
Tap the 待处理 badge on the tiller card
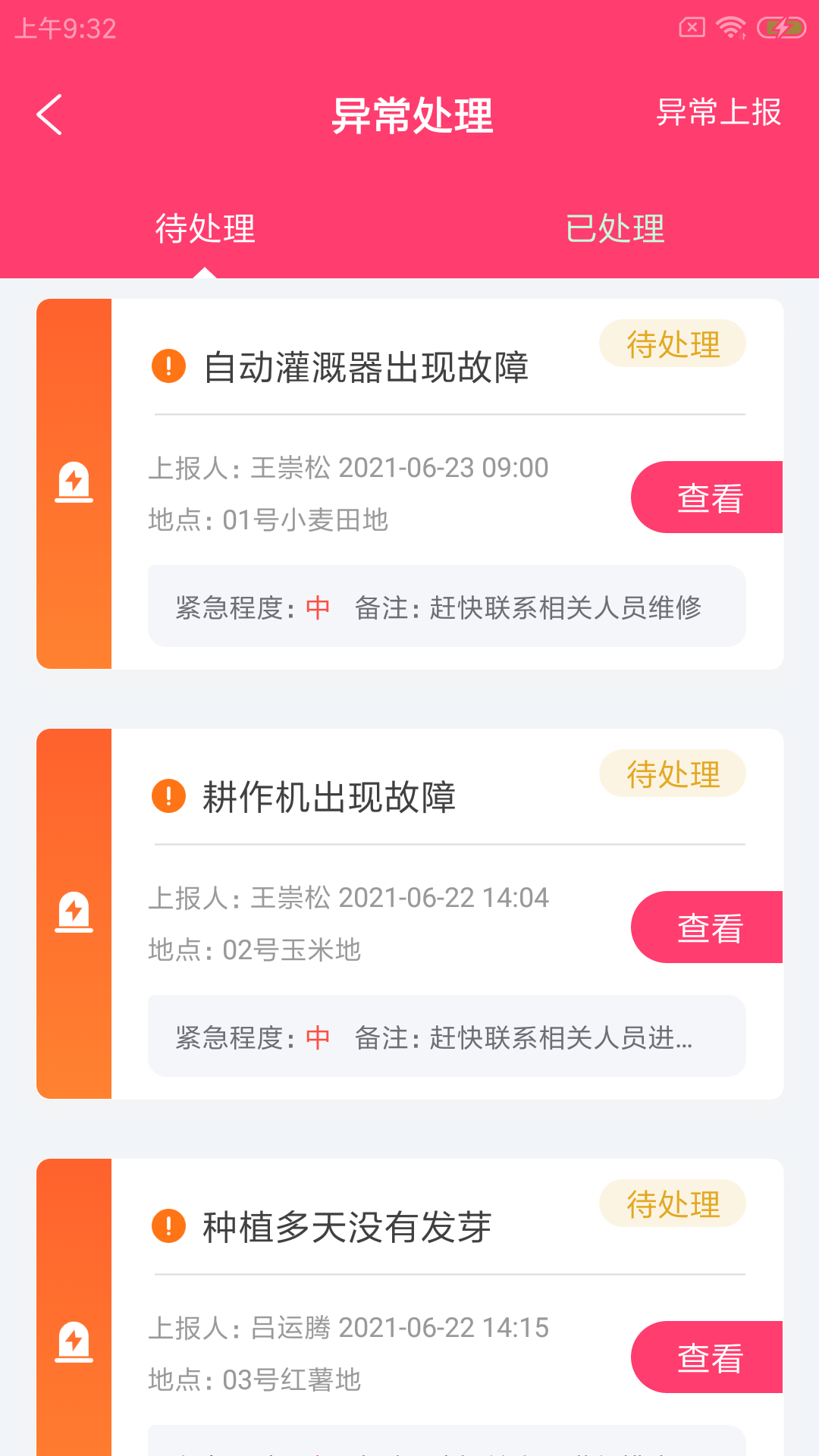(672, 773)
